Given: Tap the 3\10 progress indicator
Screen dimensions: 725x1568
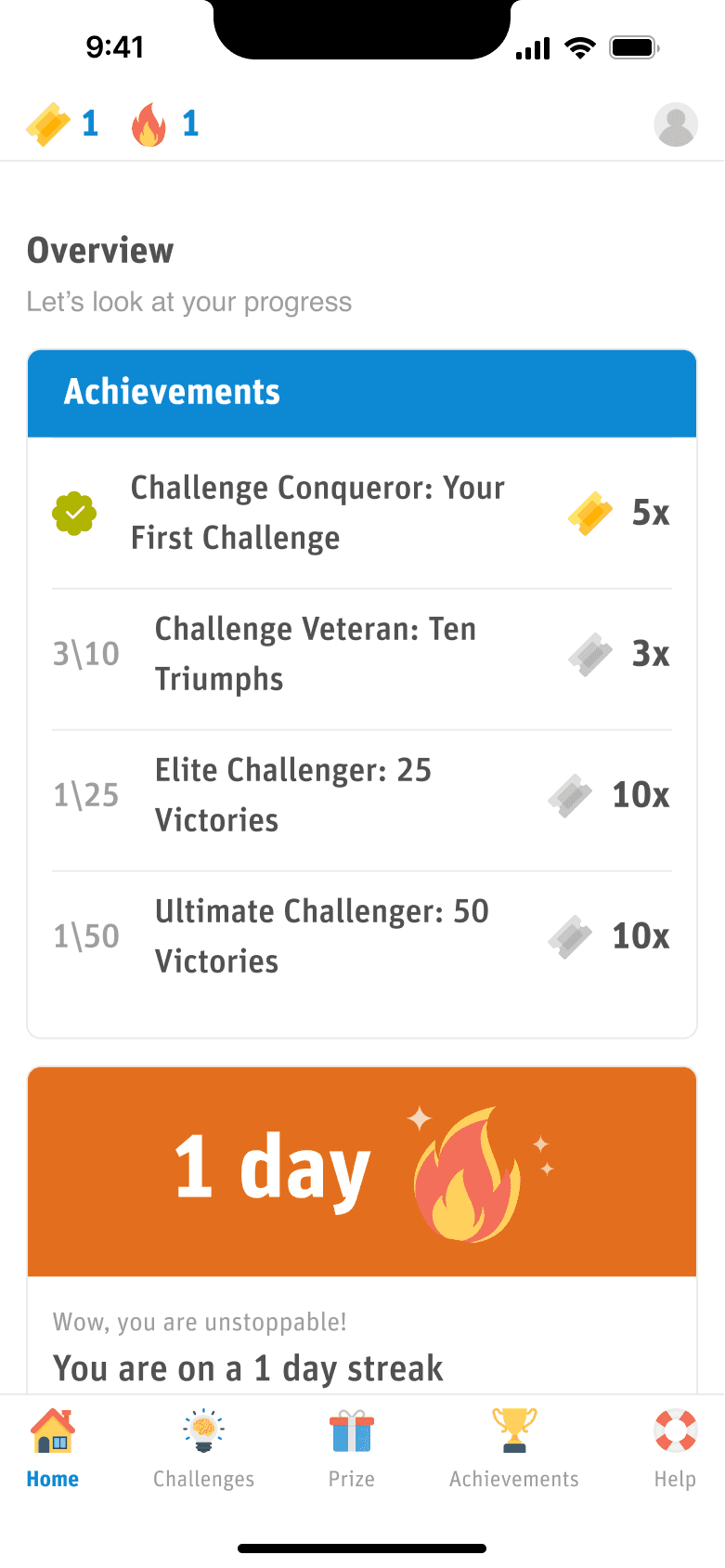Looking at the screenshot, I should pos(85,653).
